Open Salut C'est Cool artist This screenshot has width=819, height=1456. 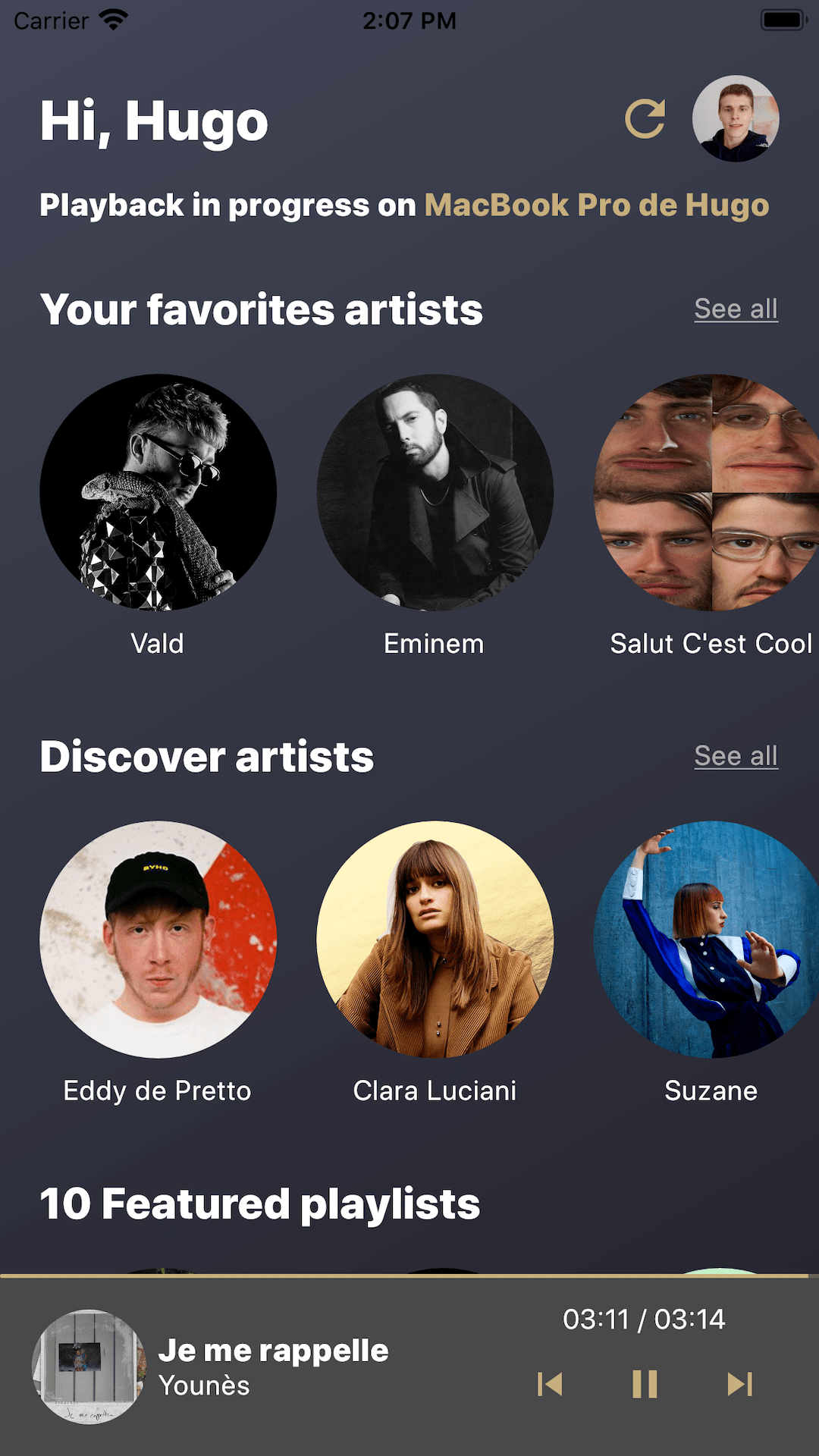(x=709, y=493)
